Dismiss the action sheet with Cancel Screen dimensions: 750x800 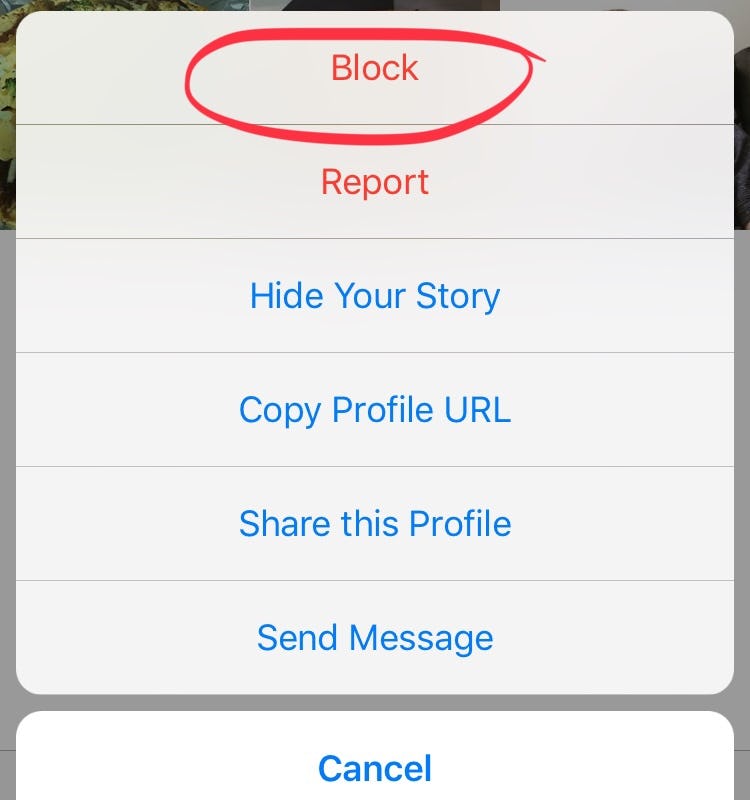(x=375, y=768)
